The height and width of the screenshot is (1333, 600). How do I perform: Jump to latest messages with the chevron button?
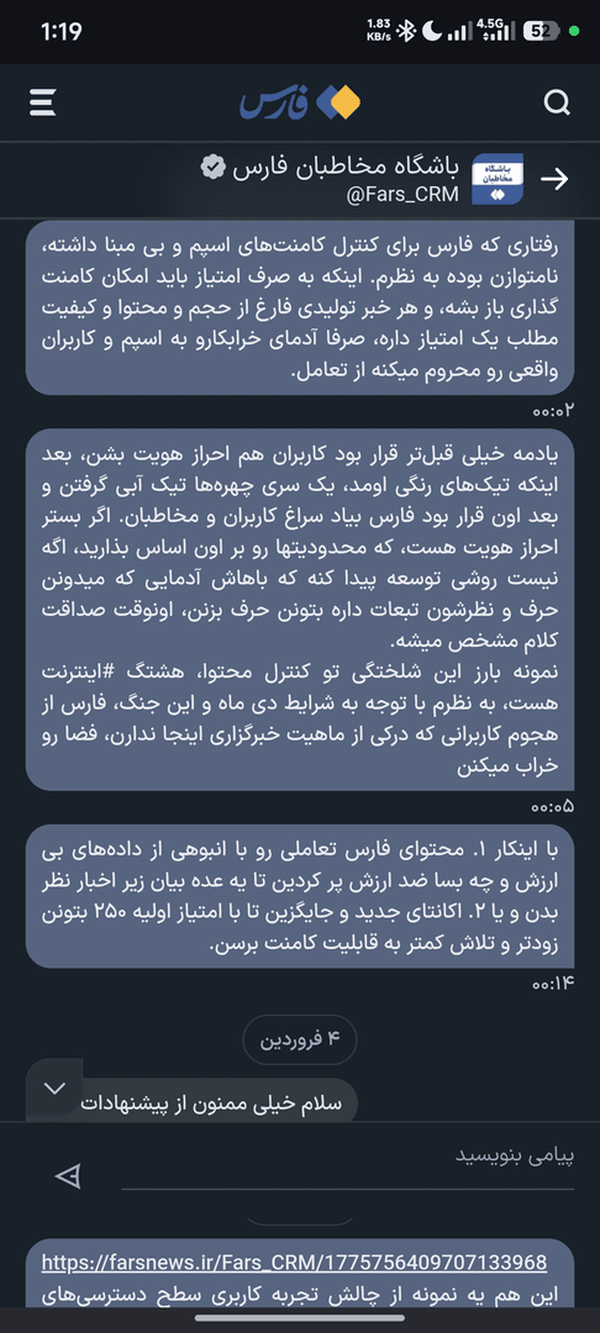click(x=55, y=1089)
